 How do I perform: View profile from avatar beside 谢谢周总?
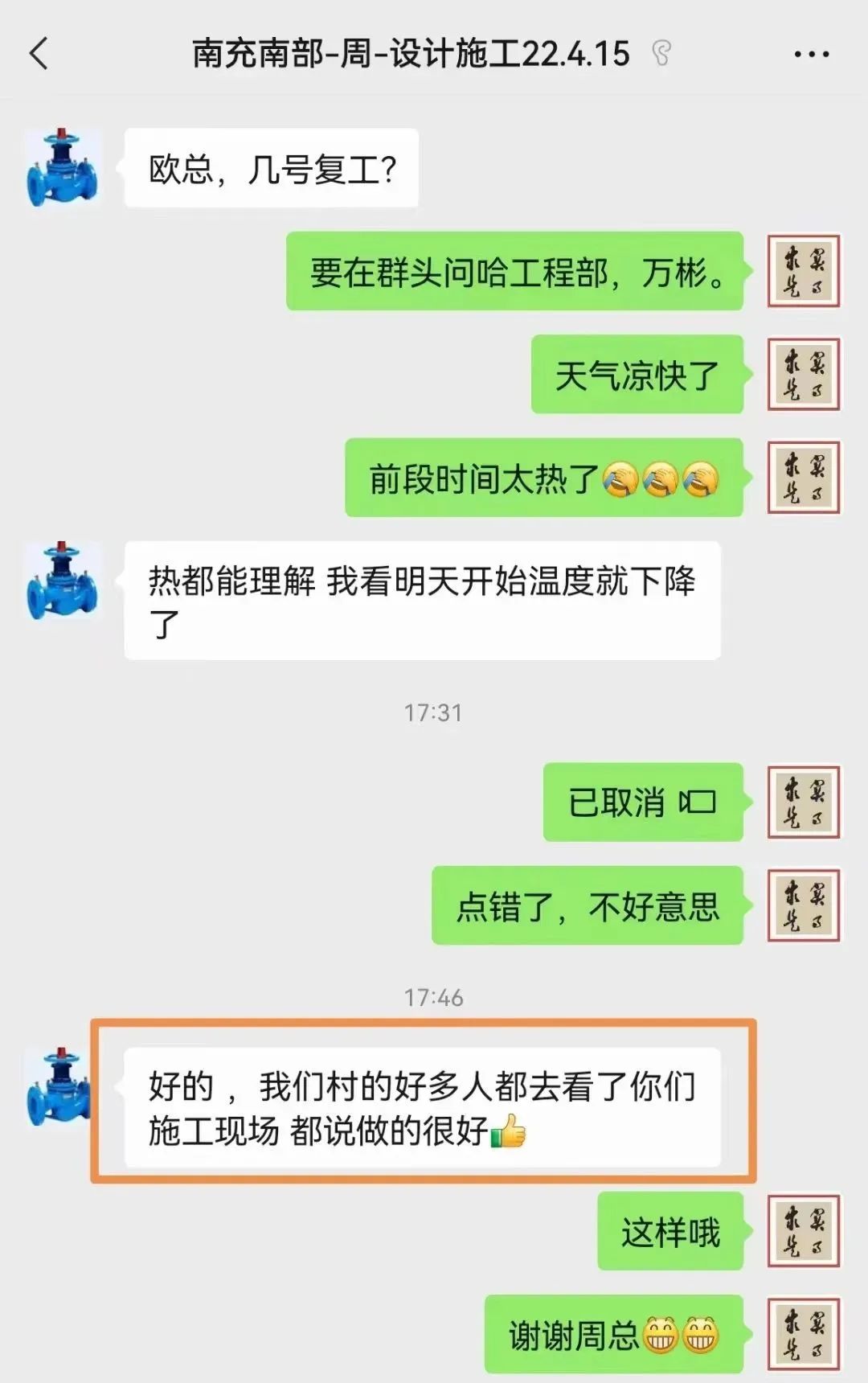click(x=803, y=1334)
